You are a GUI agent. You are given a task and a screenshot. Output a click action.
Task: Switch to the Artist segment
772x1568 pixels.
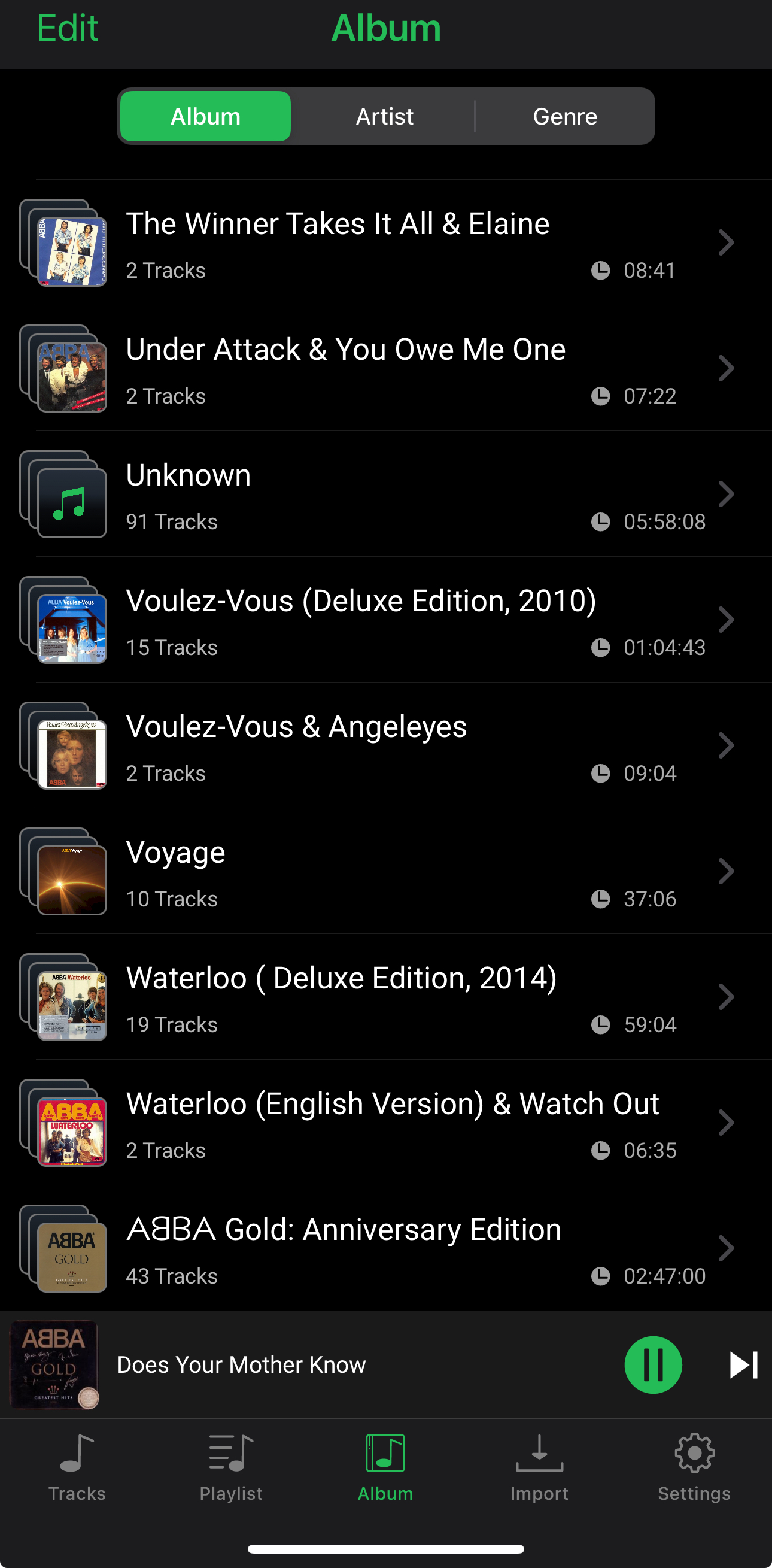point(384,116)
